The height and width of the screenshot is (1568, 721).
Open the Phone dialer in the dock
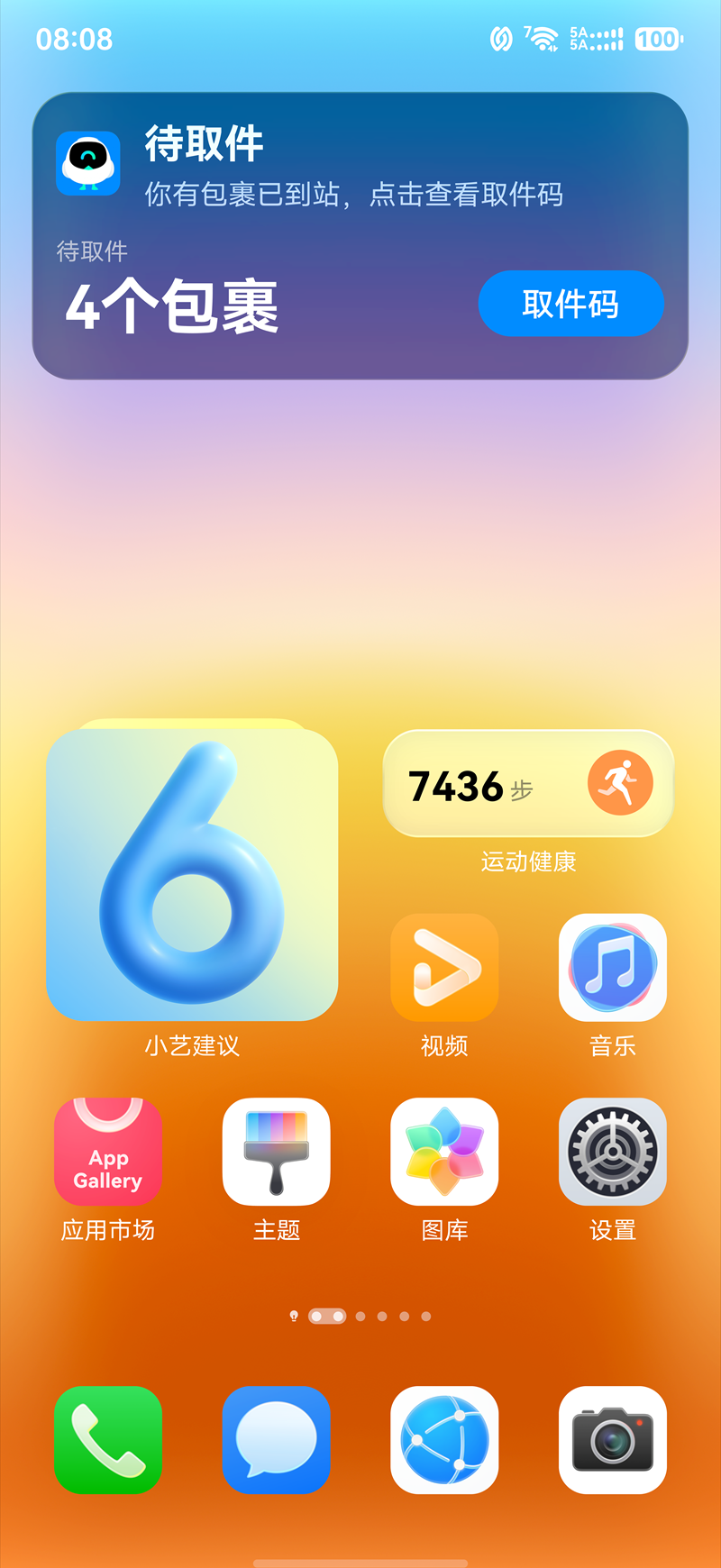click(108, 1440)
